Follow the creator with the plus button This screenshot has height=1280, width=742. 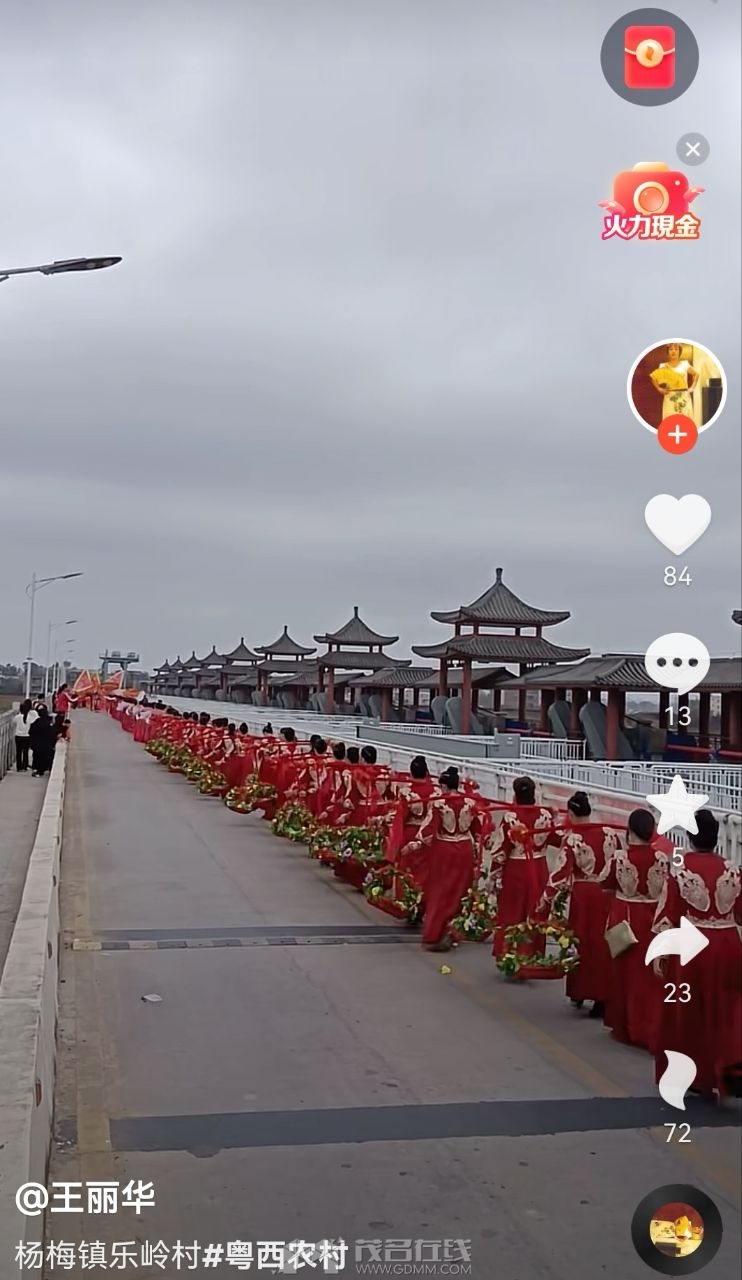677,434
